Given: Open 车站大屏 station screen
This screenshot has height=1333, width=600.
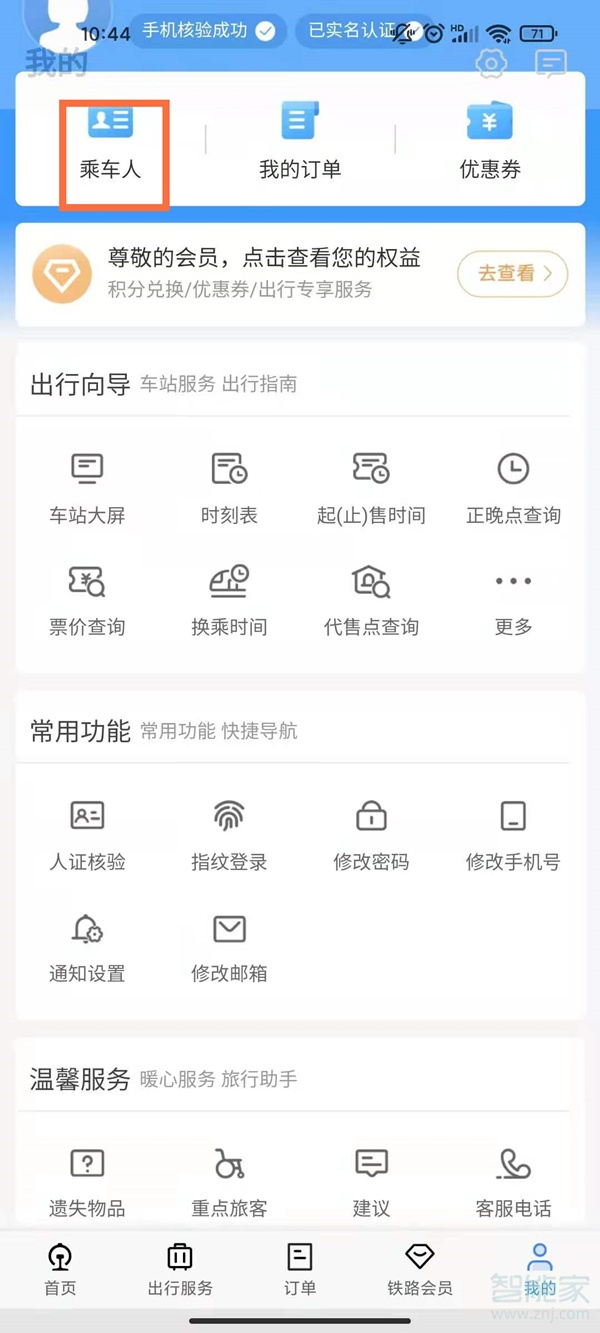Looking at the screenshot, I should [88, 488].
